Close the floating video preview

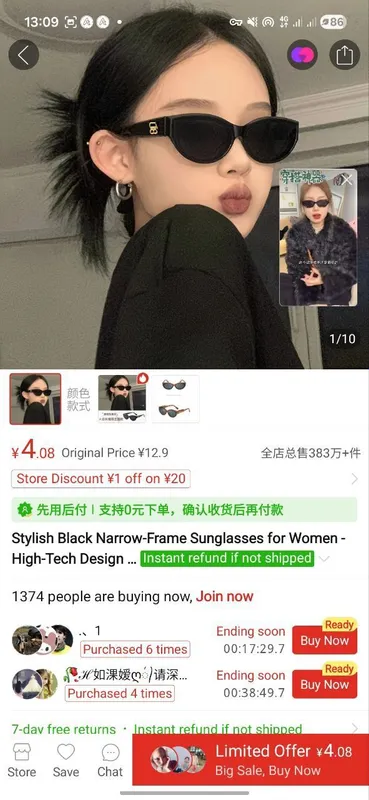click(347, 180)
